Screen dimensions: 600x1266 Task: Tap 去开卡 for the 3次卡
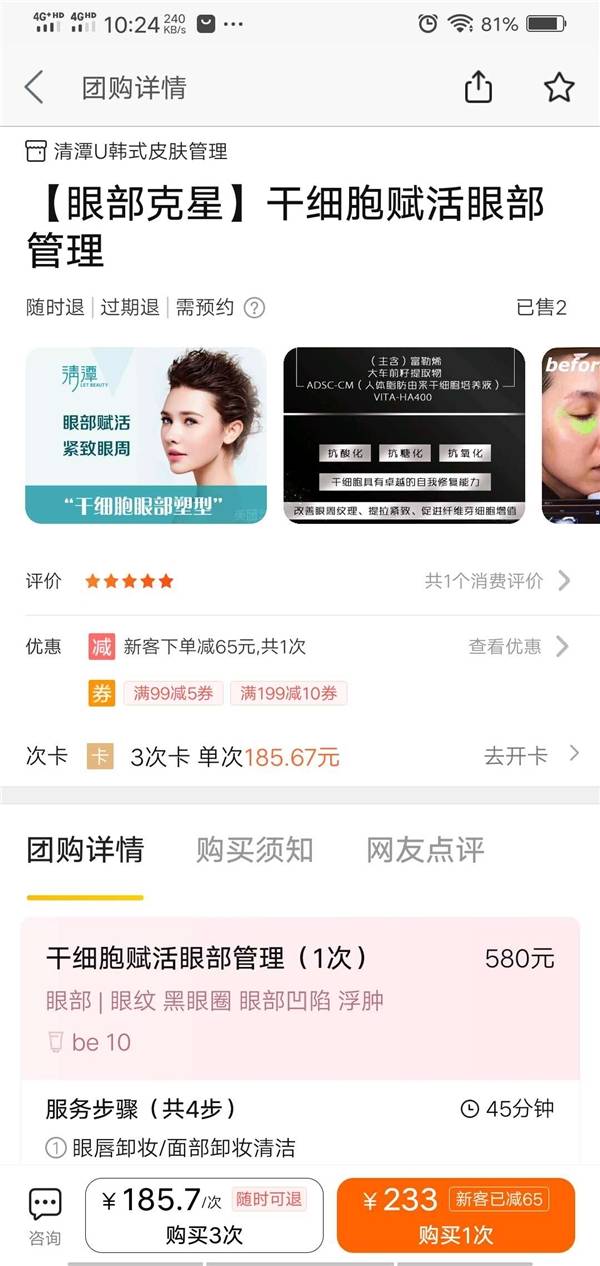tap(532, 756)
